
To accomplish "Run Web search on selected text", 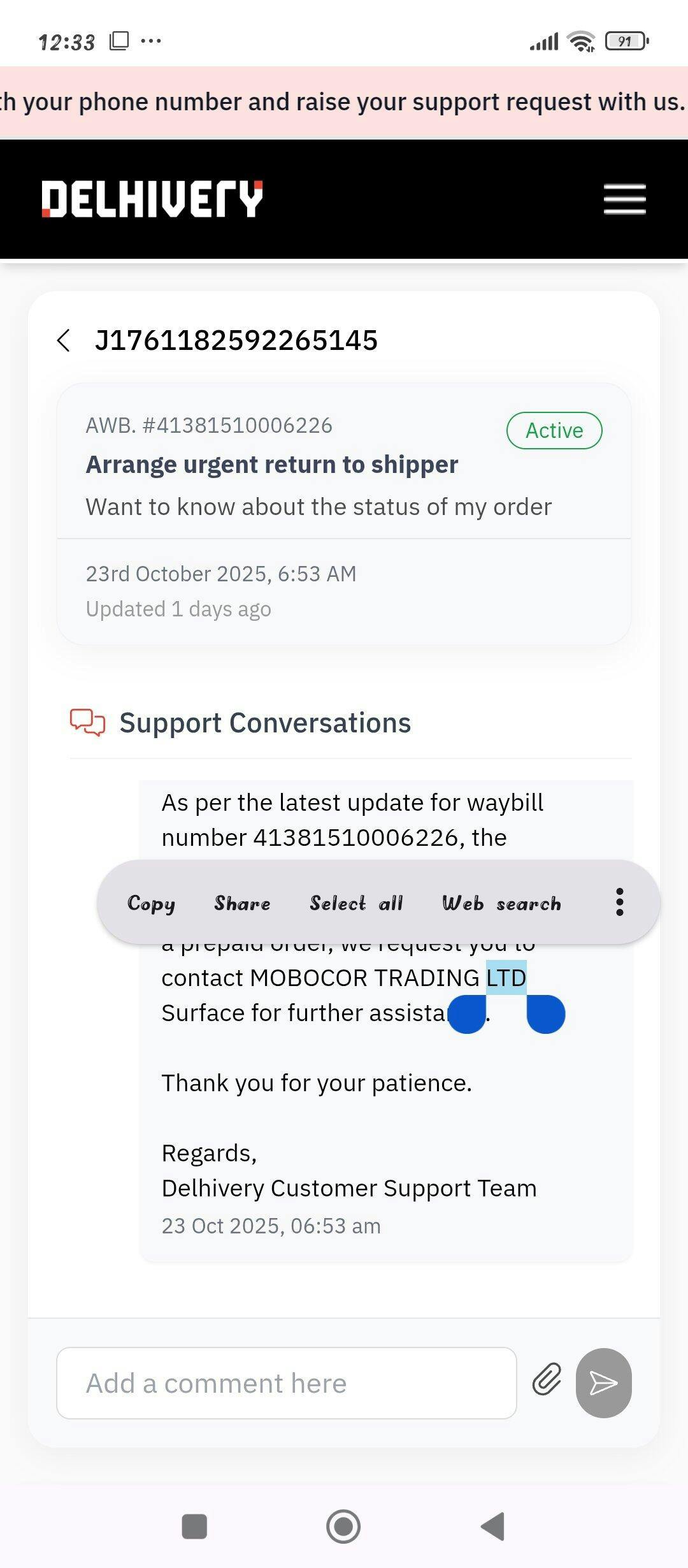I will [501, 903].
